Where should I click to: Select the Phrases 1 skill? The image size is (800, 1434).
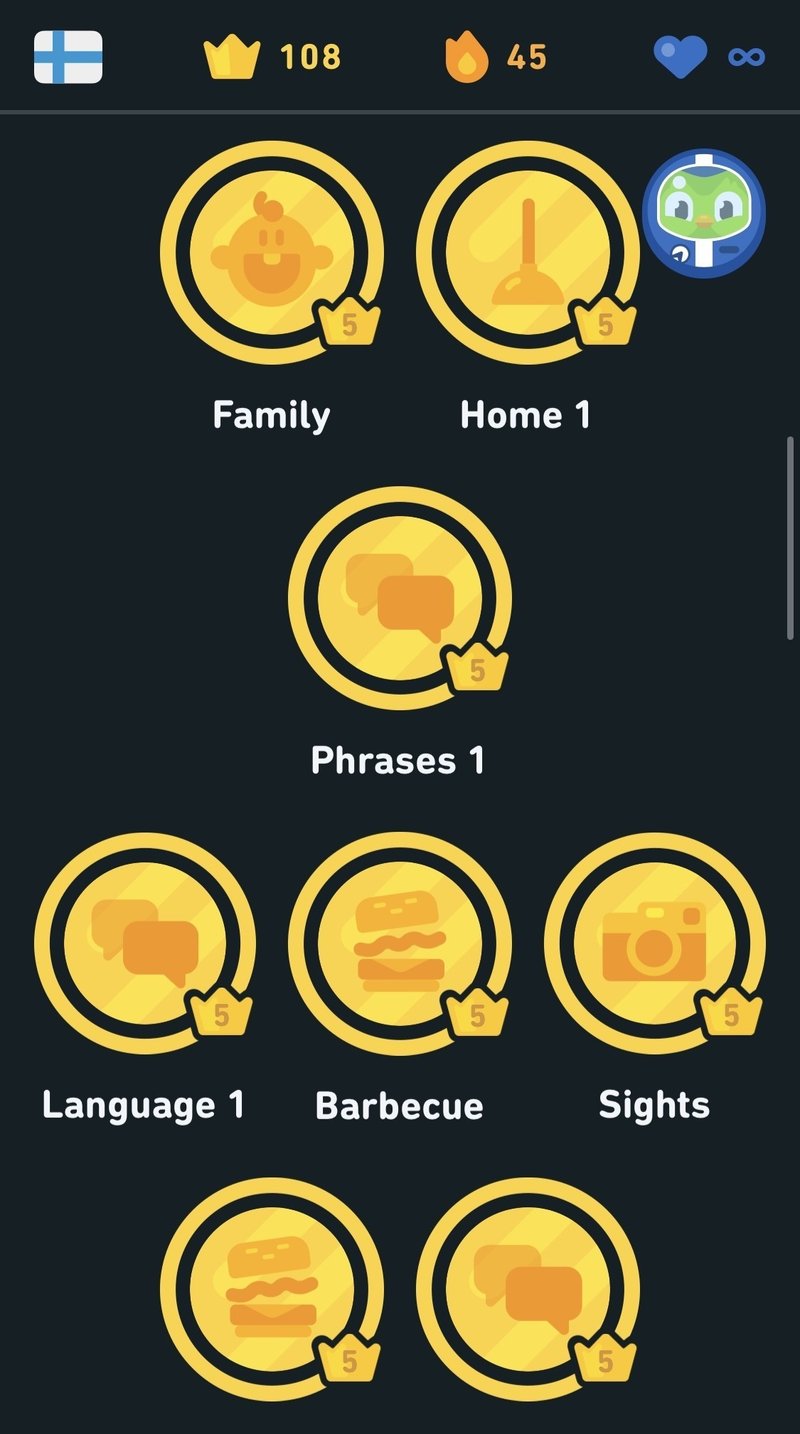tap(399, 598)
